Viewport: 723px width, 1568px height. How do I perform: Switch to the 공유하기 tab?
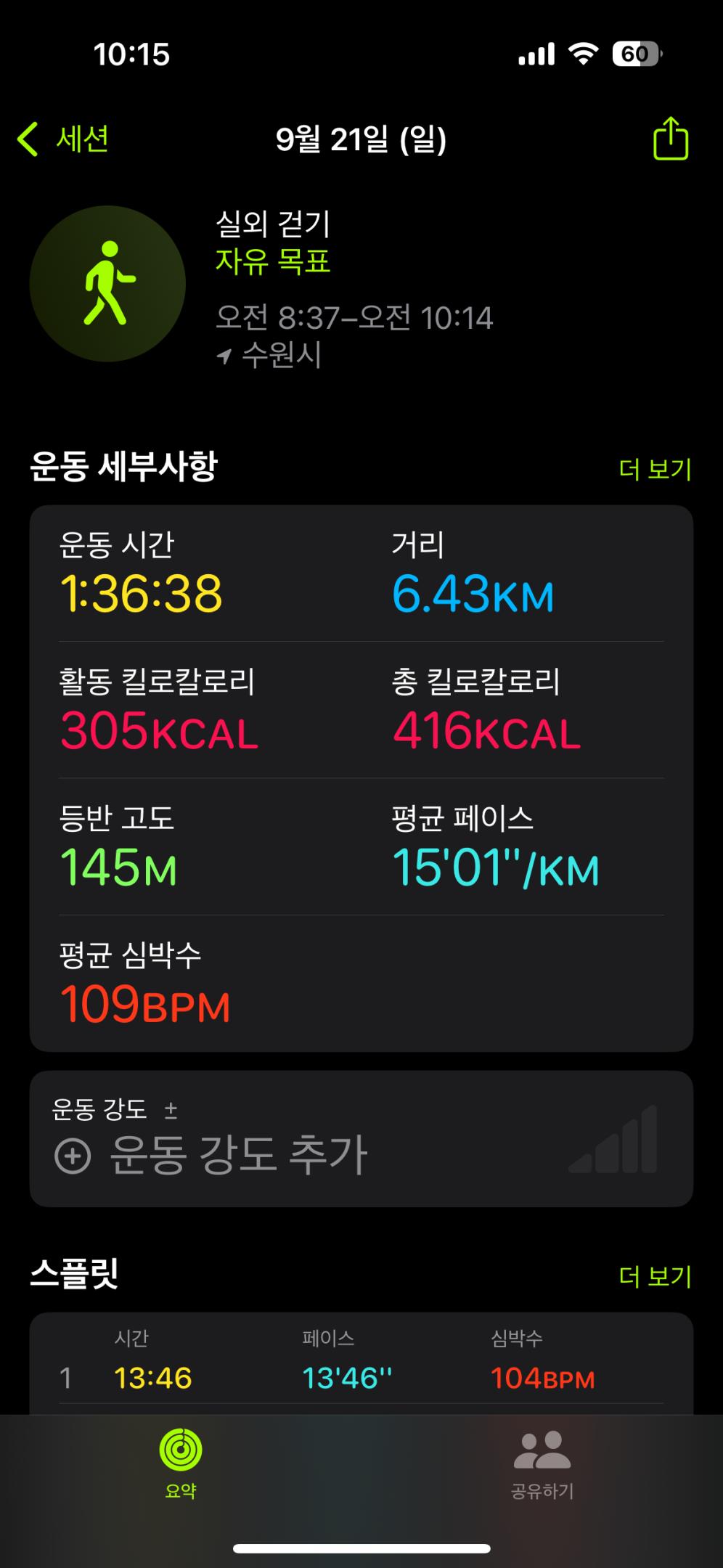[x=542, y=1463]
